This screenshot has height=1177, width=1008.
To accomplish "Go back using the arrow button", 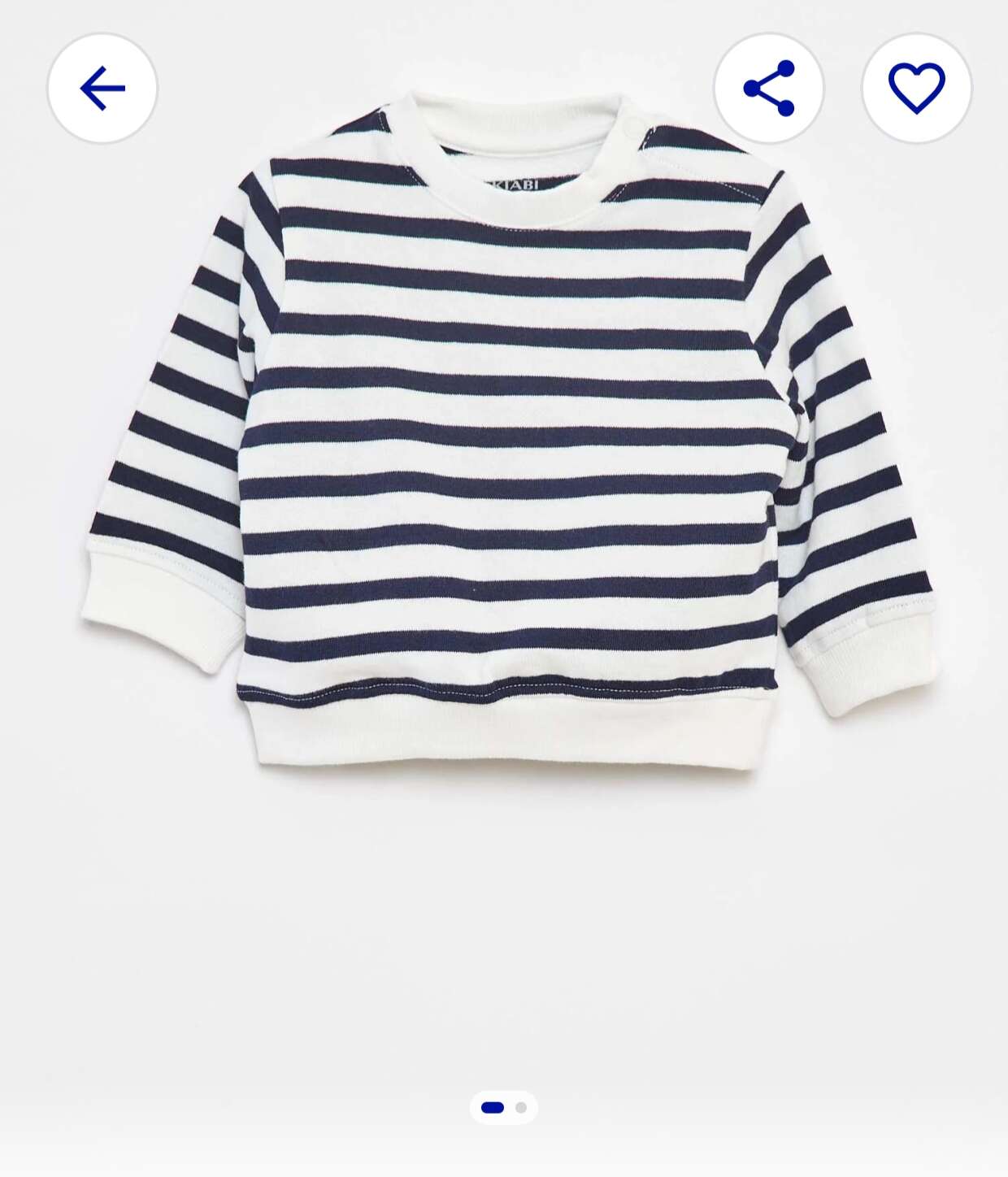I will (x=102, y=88).
